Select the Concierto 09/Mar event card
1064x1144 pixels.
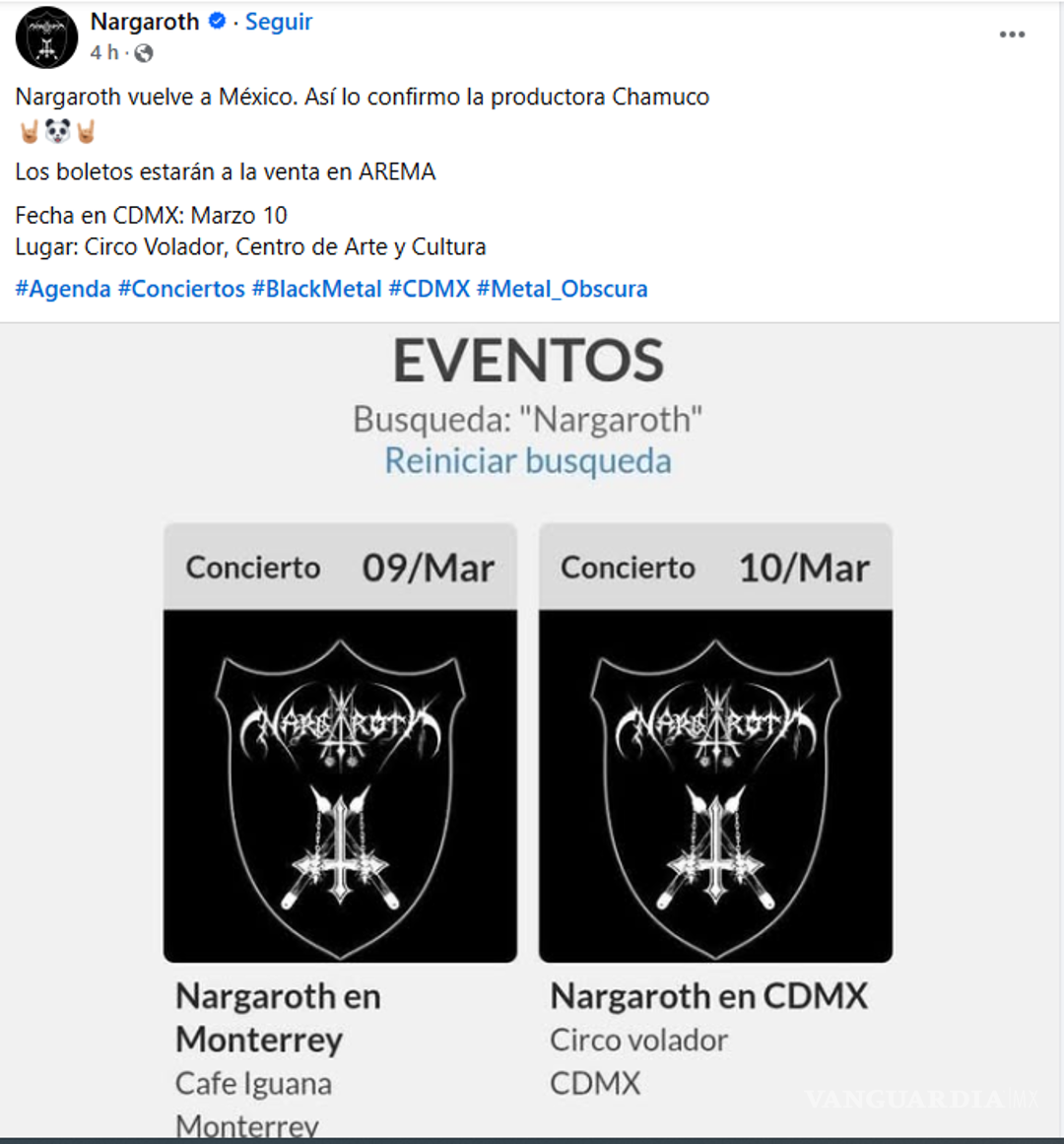tap(340, 739)
